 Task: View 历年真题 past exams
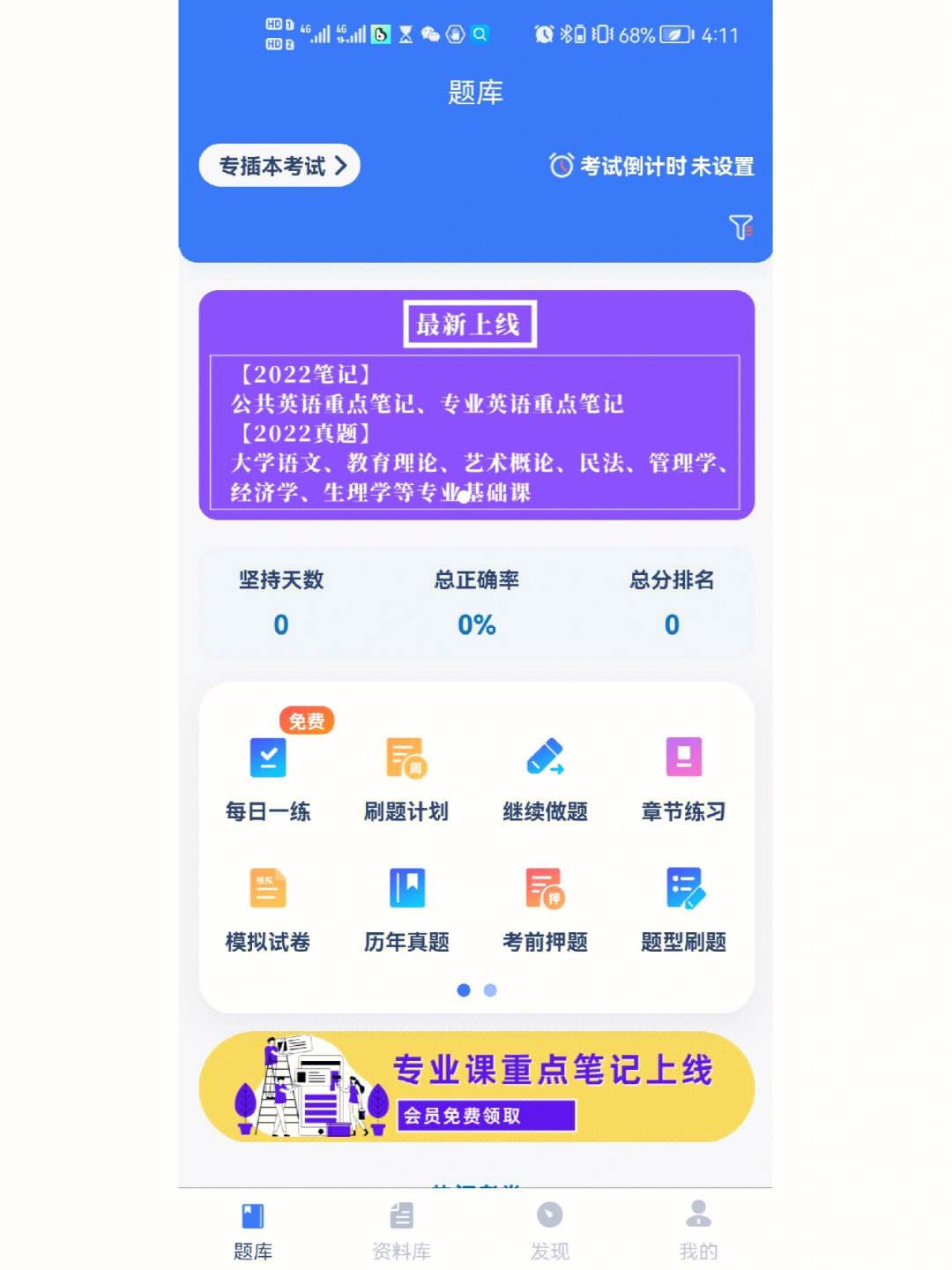click(x=406, y=908)
